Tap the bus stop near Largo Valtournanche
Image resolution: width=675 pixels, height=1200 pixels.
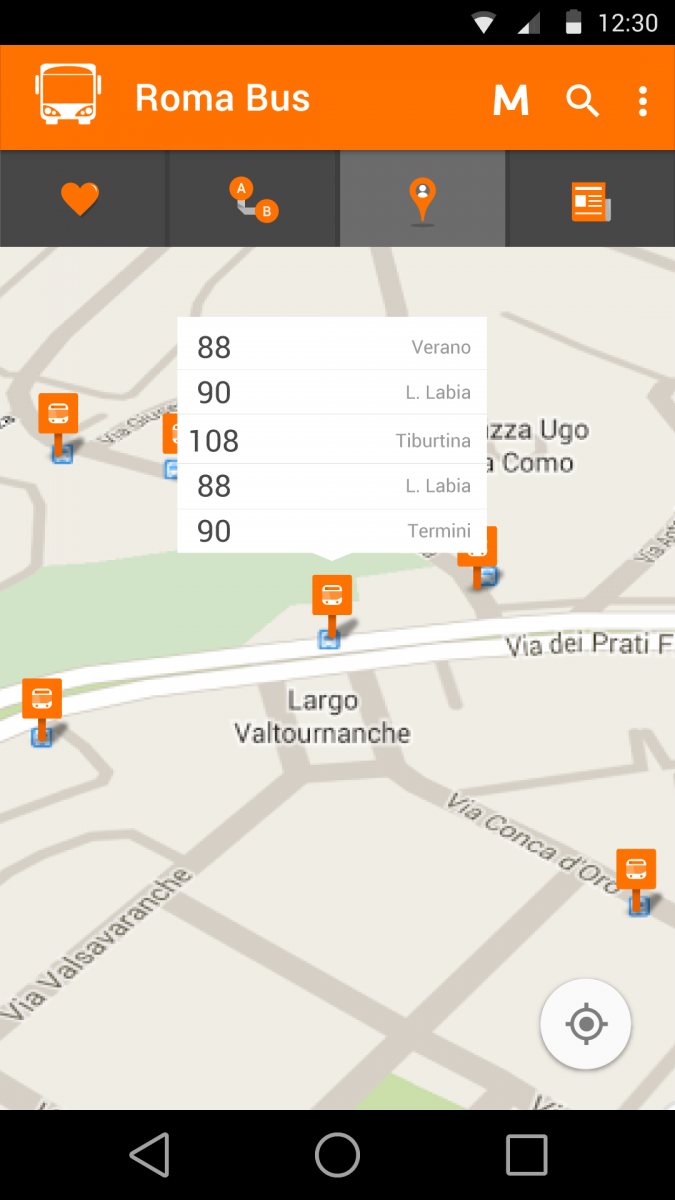click(332, 609)
